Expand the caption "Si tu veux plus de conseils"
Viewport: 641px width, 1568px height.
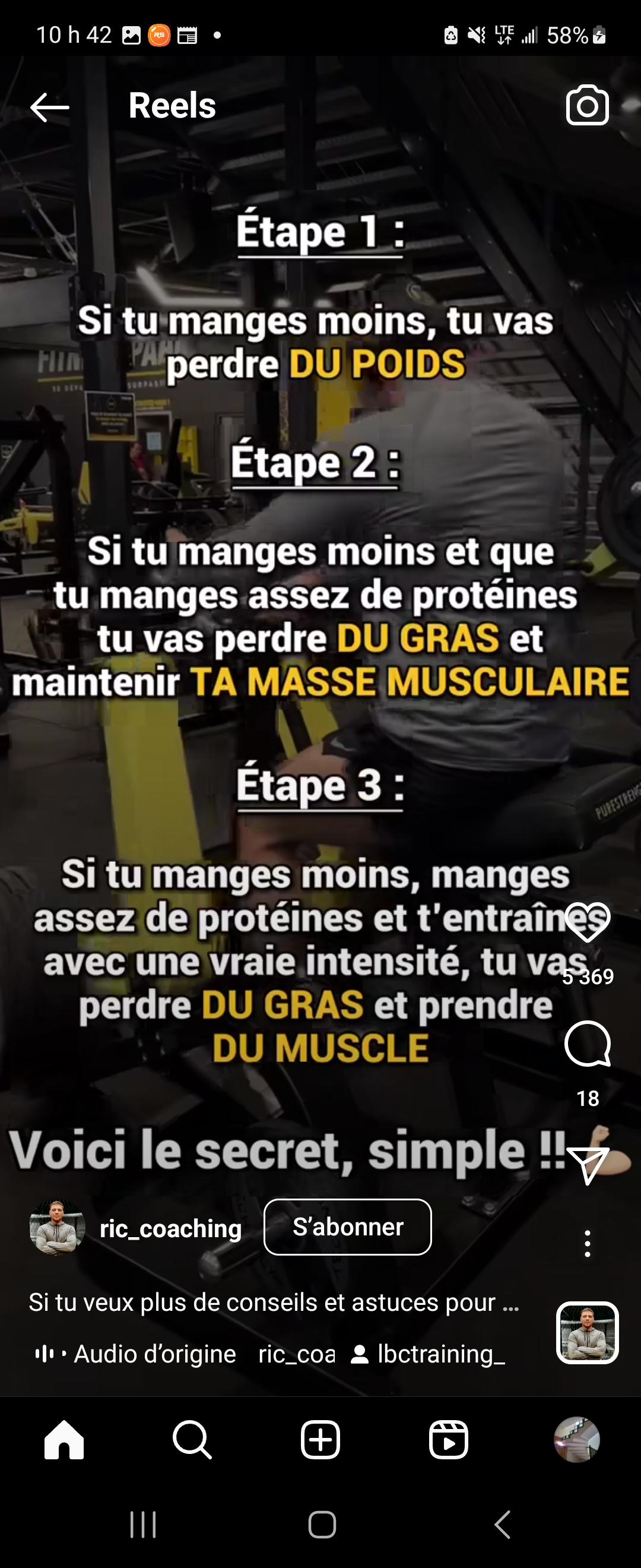[274, 1302]
